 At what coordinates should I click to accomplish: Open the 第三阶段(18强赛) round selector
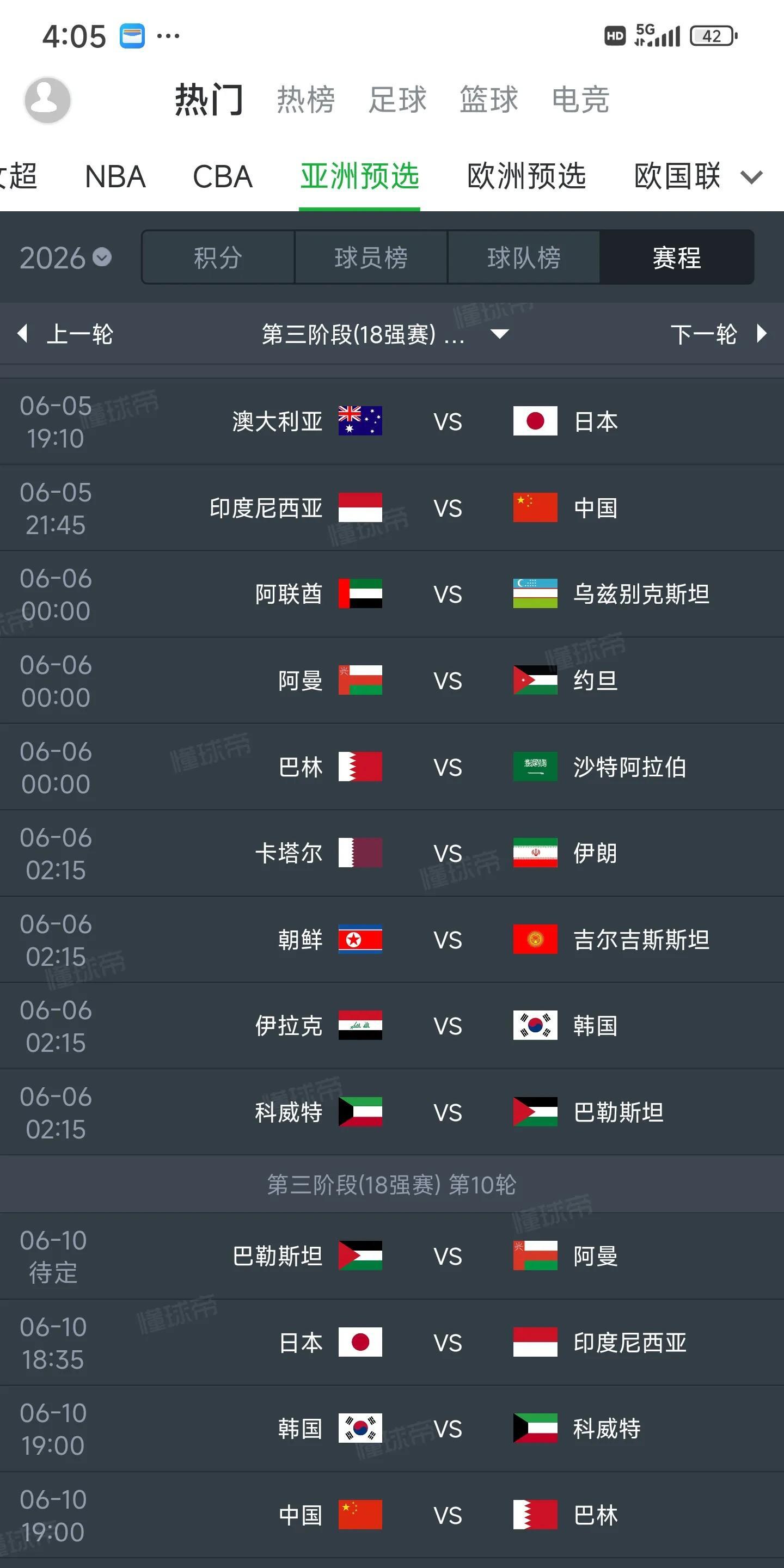[383, 334]
